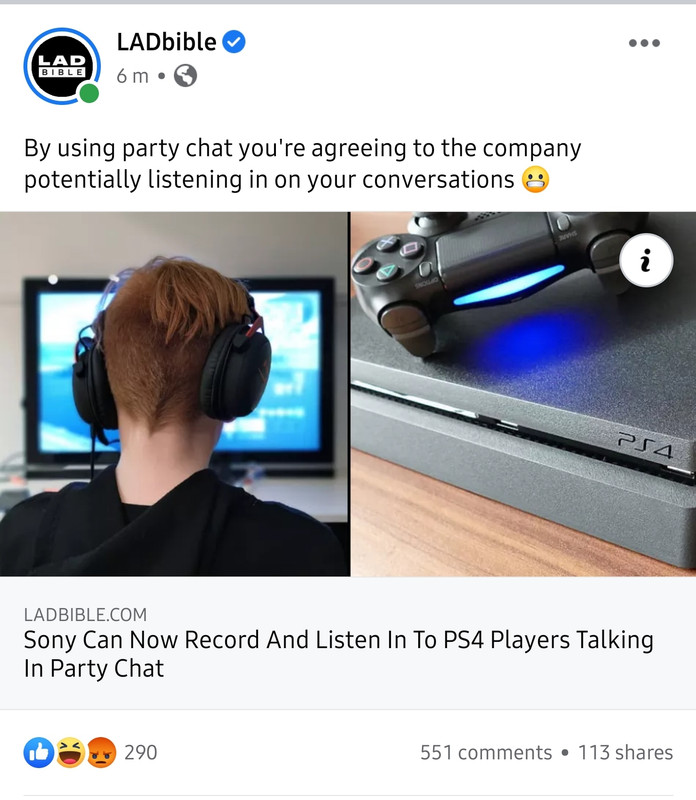The width and height of the screenshot is (696, 800).
Task: Open the LADbible page name
Action: 167,42
